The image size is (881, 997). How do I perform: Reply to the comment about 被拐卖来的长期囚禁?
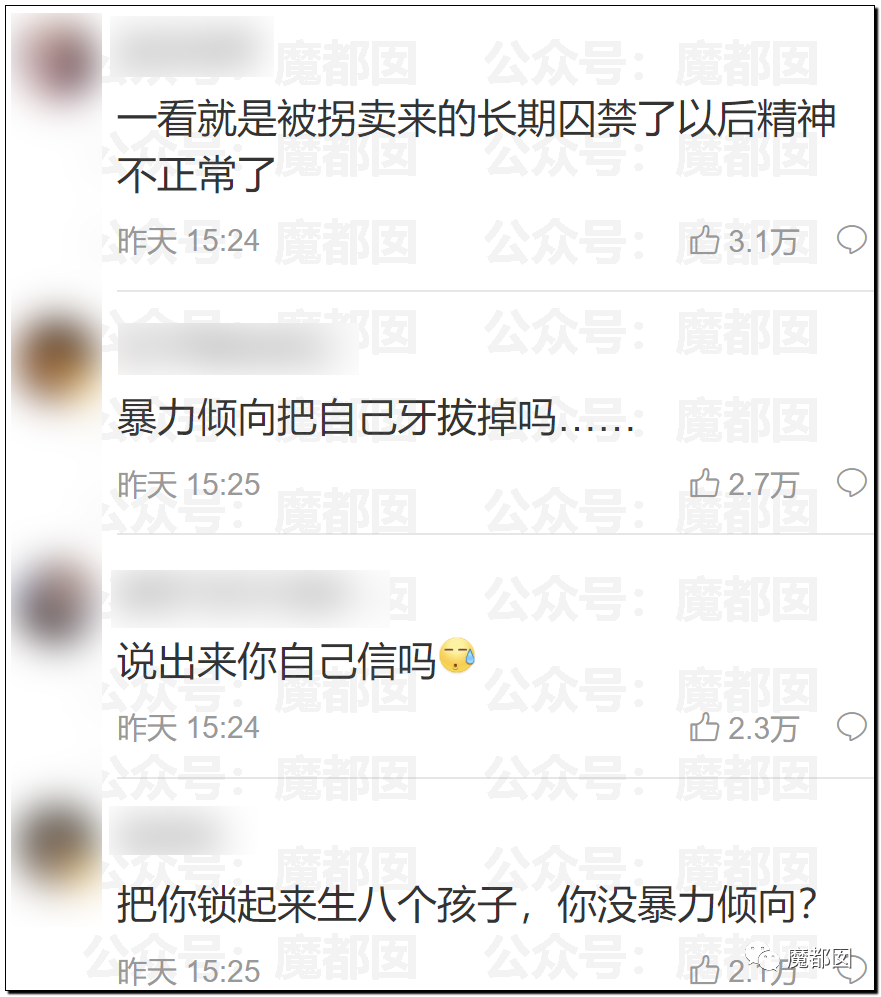click(x=851, y=239)
